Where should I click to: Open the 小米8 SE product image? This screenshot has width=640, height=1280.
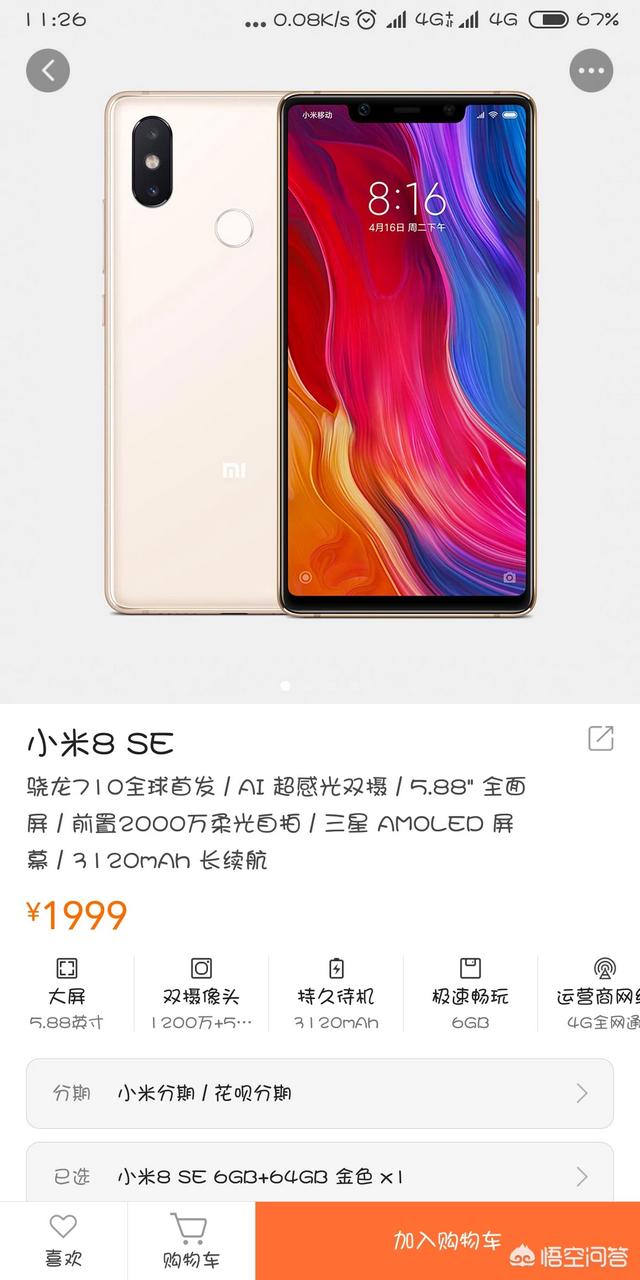[x=320, y=355]
